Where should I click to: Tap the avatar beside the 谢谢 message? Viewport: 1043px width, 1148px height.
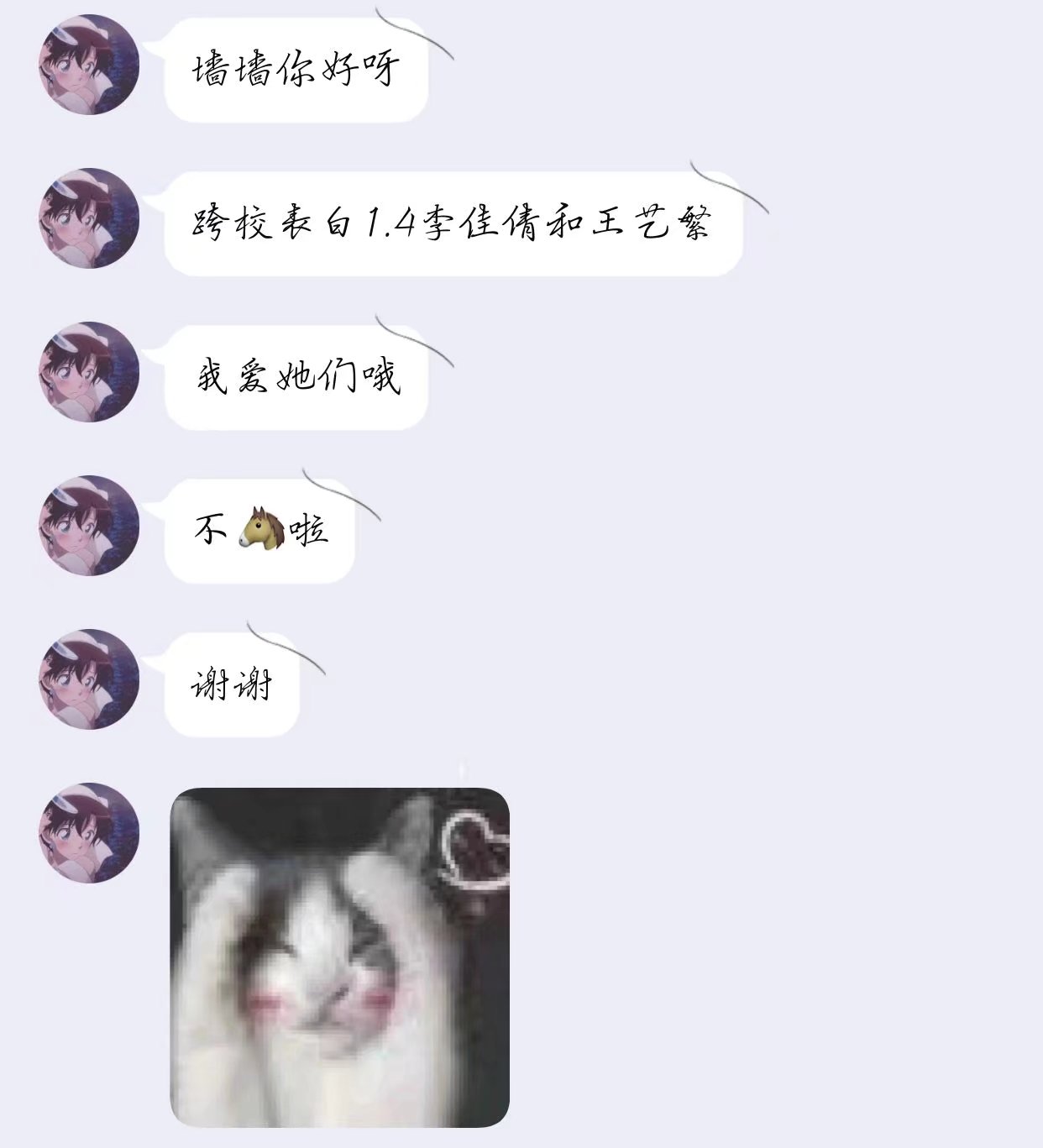click(x=89, y=679)
